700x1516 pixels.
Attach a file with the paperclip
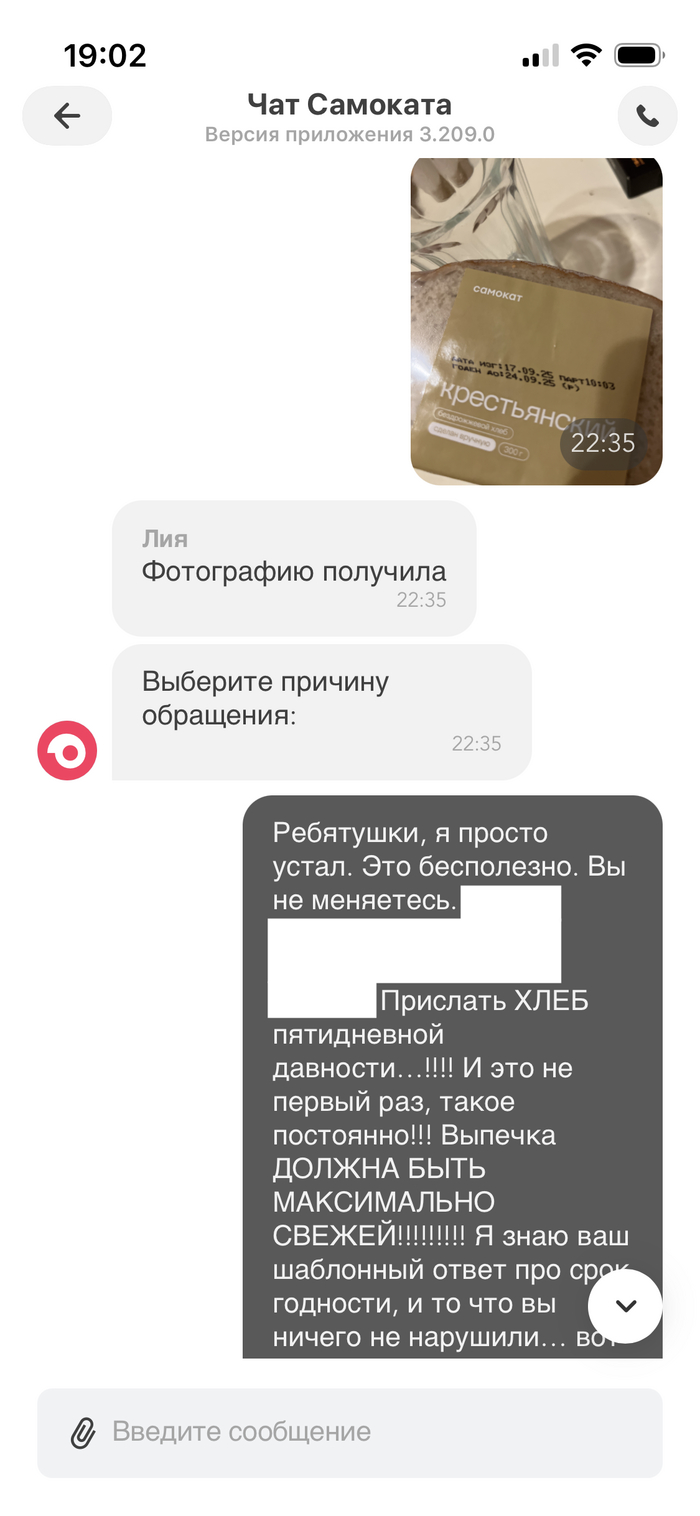click(83, 1432)
